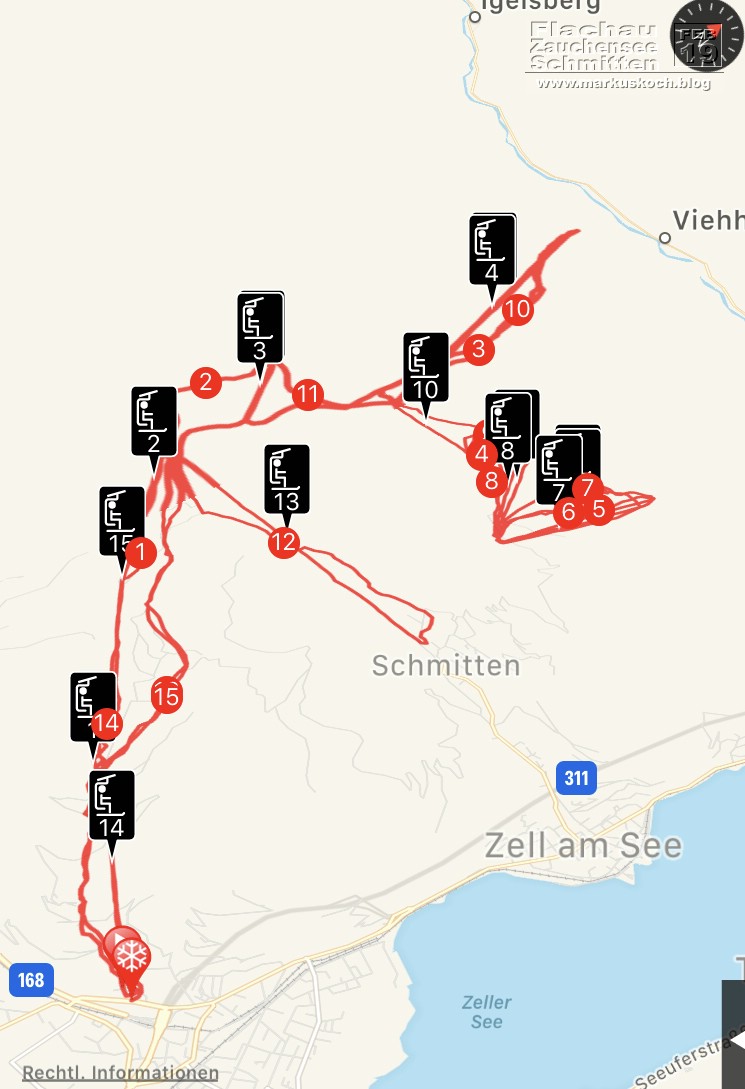
Task: Tap the red run marker 5
Action: tap(599, 510)
